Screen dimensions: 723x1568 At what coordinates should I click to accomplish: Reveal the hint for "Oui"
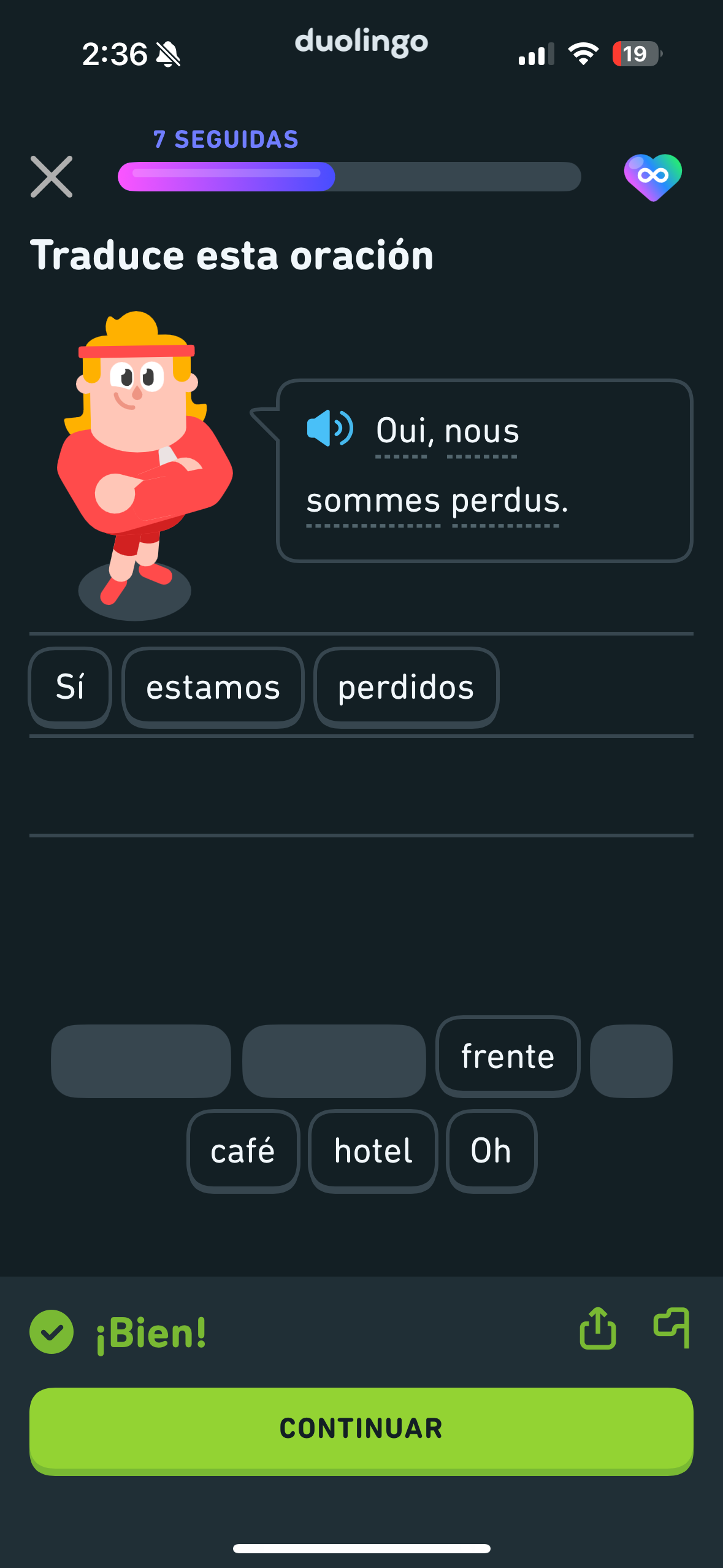401,431
